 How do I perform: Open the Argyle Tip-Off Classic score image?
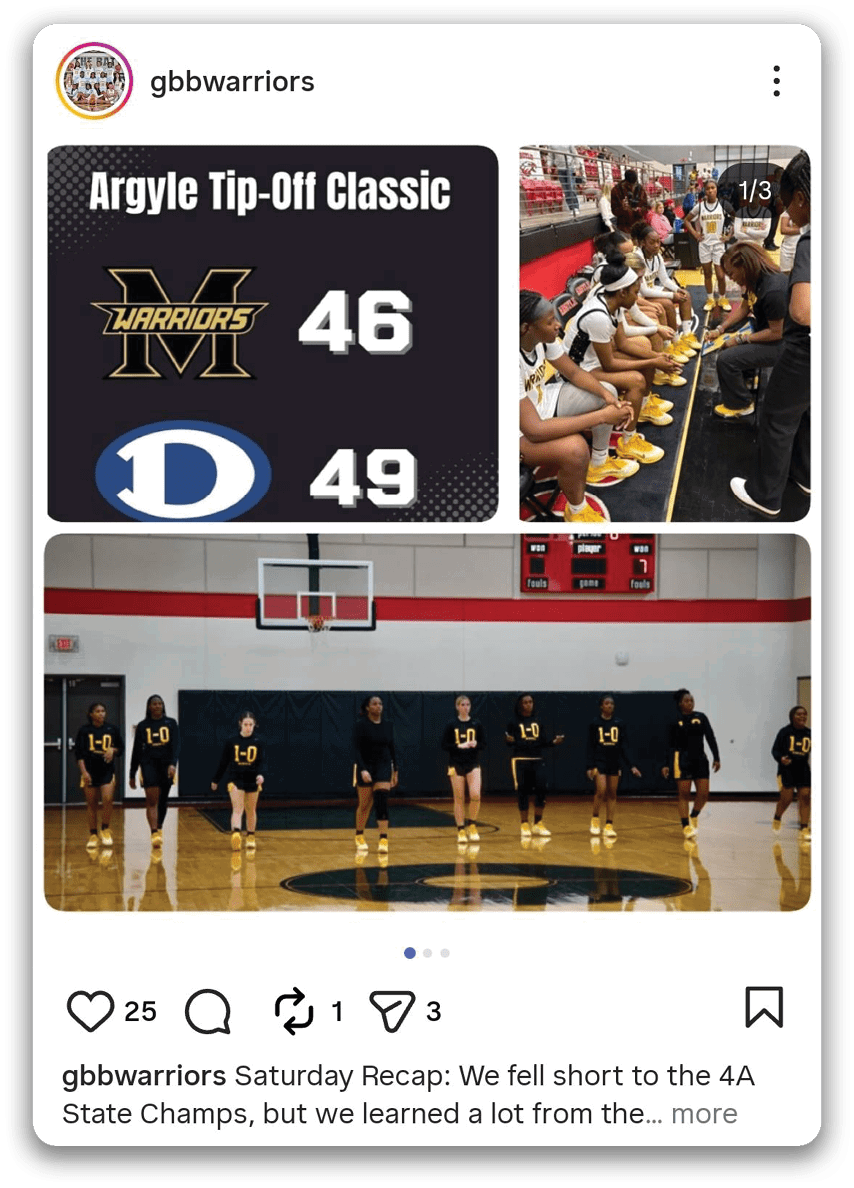[x=272, y=333]
